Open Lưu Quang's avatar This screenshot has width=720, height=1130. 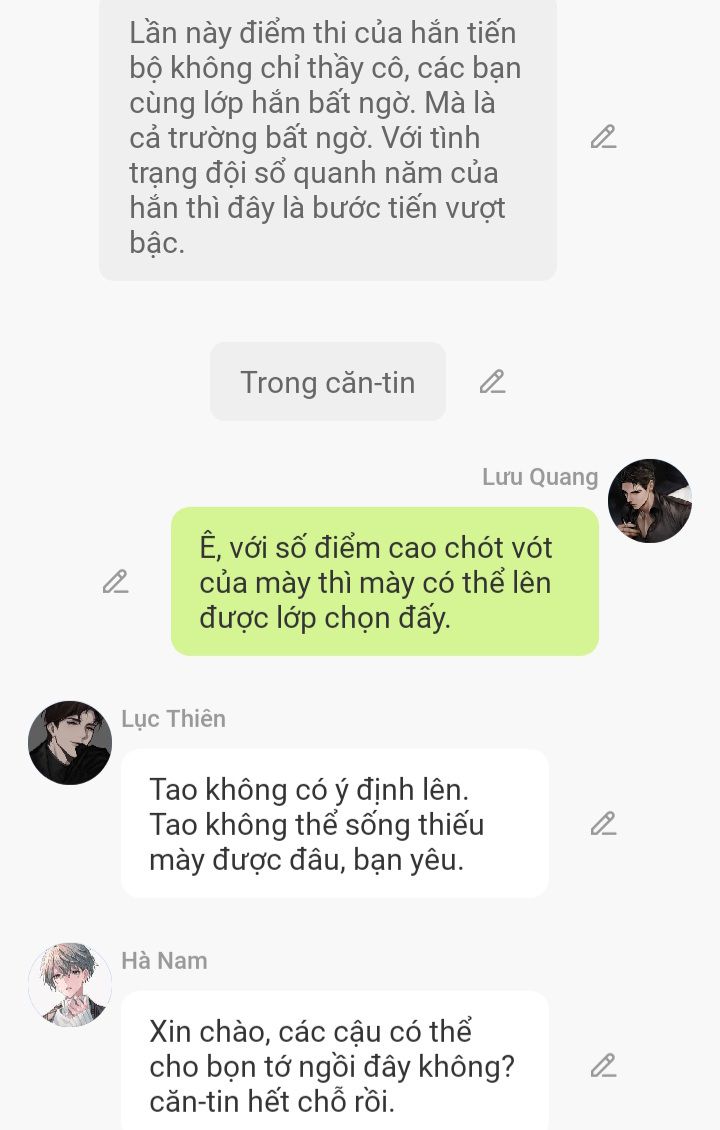[x=650, y=501]
